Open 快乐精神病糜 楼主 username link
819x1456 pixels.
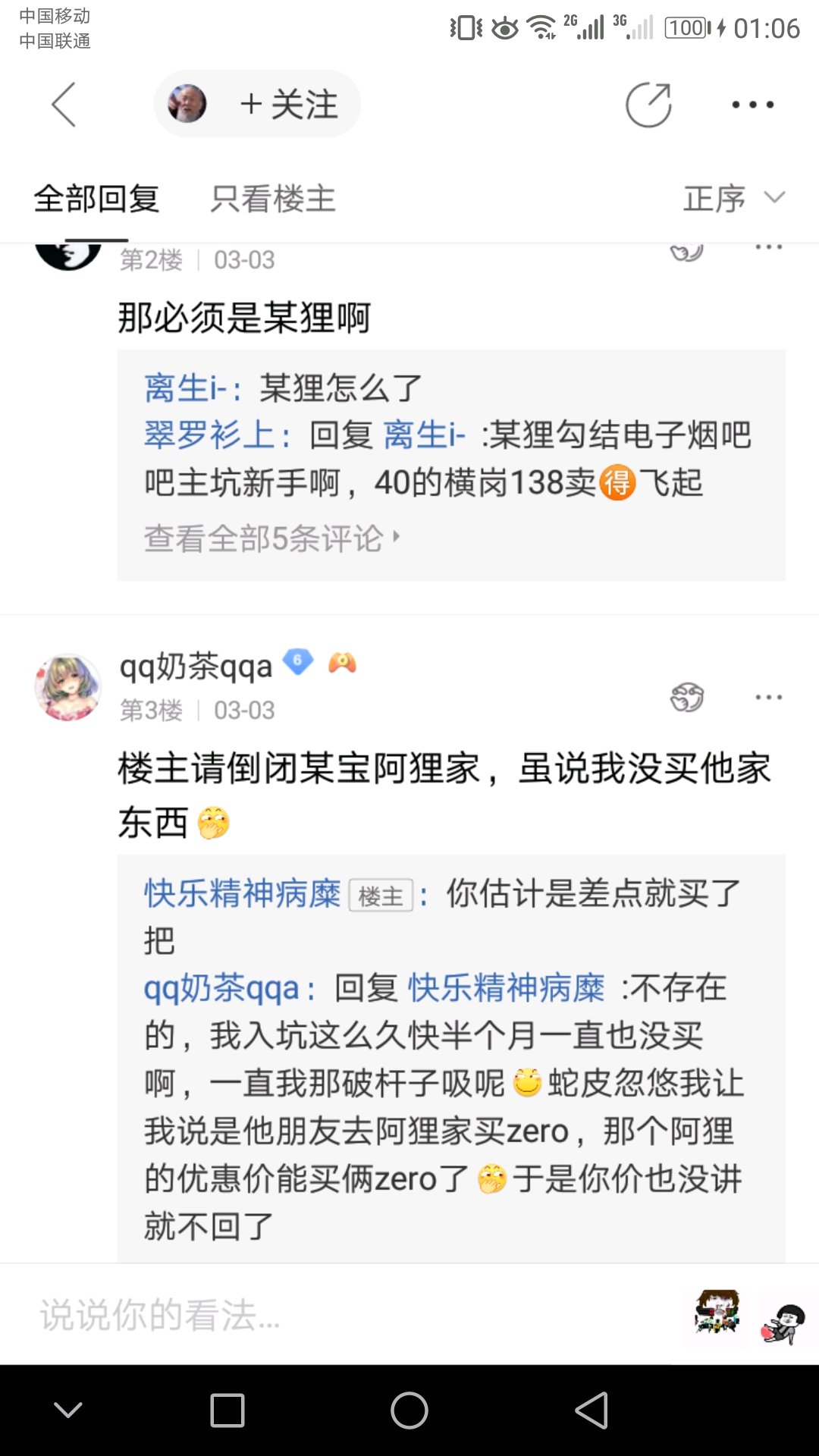[243, 893]
